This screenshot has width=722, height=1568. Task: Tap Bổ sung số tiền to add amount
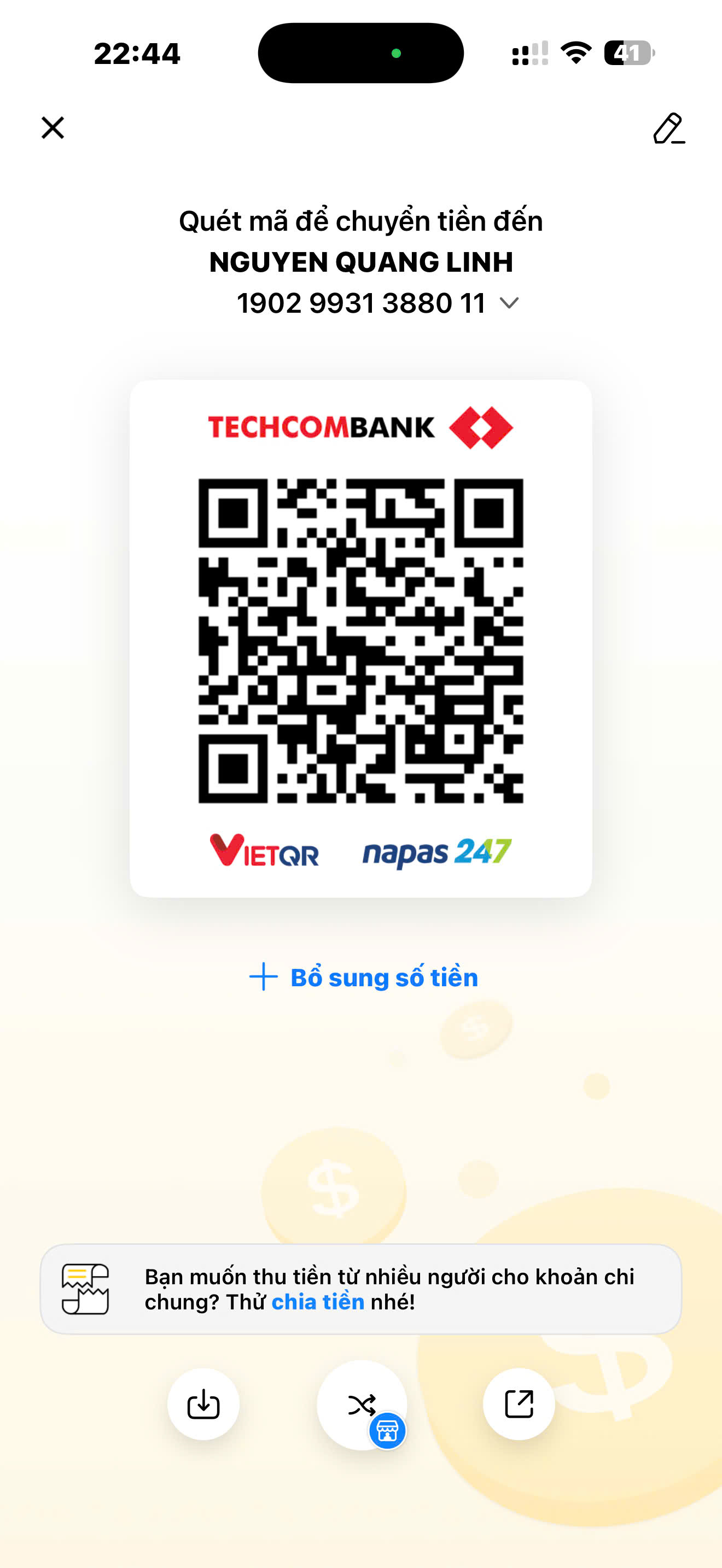click(363, 977)
